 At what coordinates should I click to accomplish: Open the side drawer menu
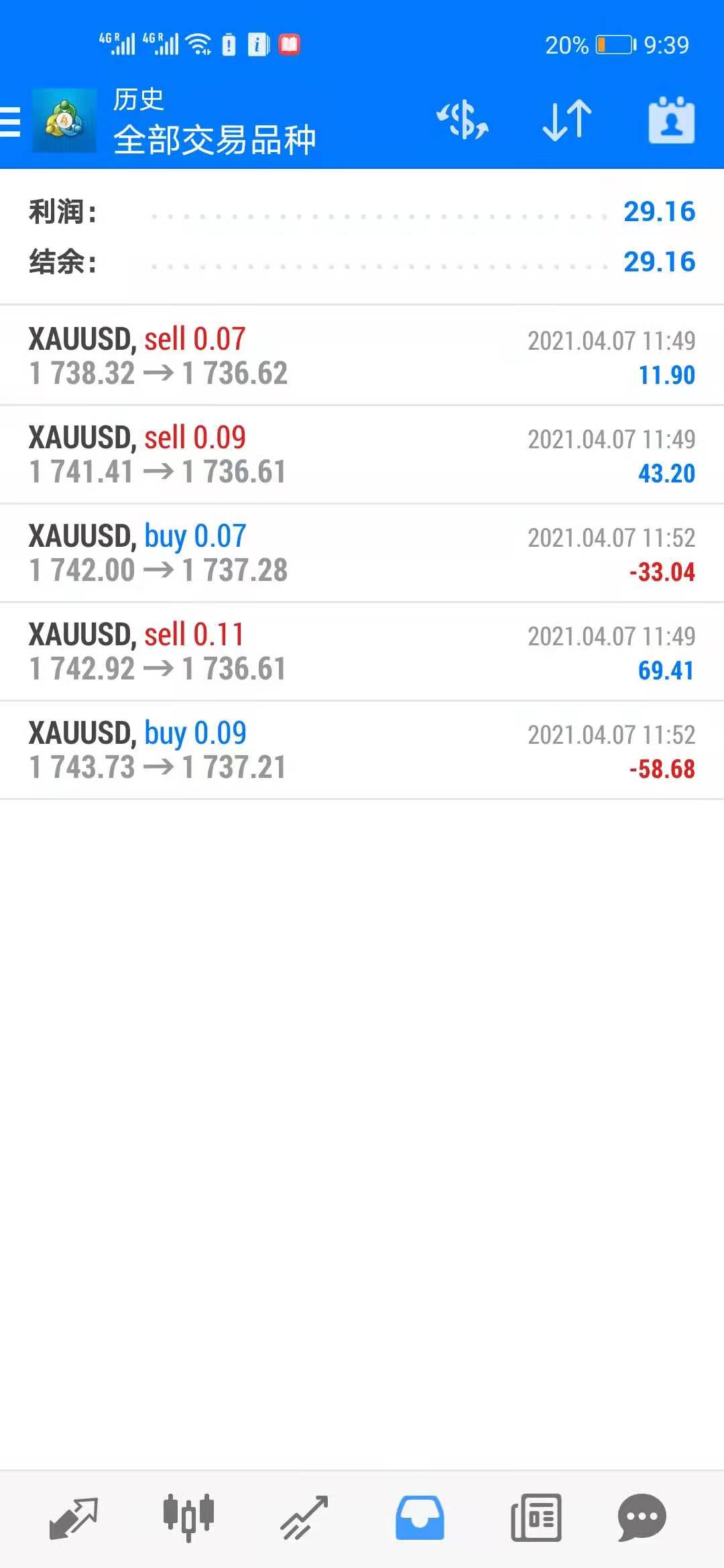tap(11, 122)
